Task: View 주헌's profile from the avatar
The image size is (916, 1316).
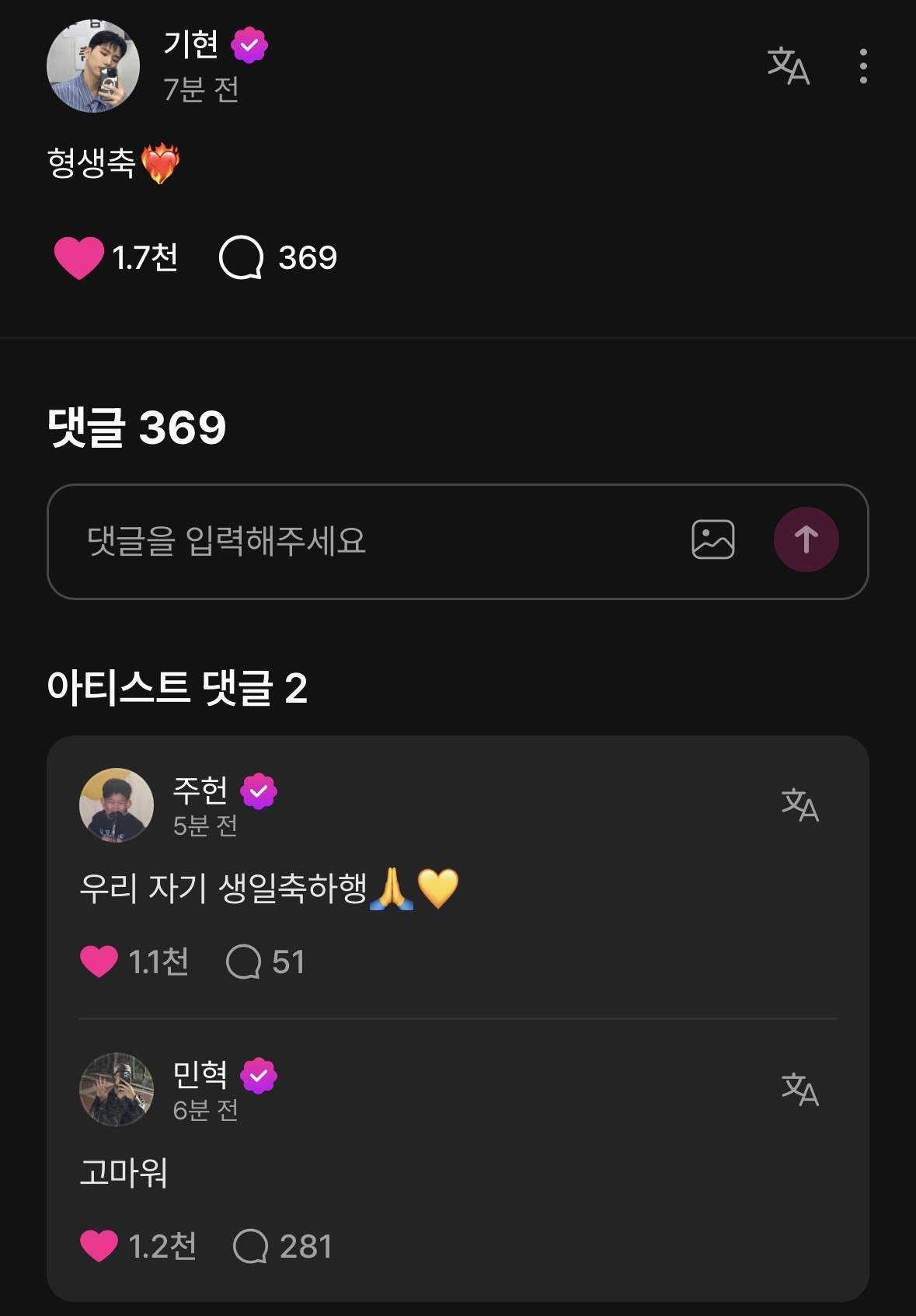Action: tap(117, 805)
